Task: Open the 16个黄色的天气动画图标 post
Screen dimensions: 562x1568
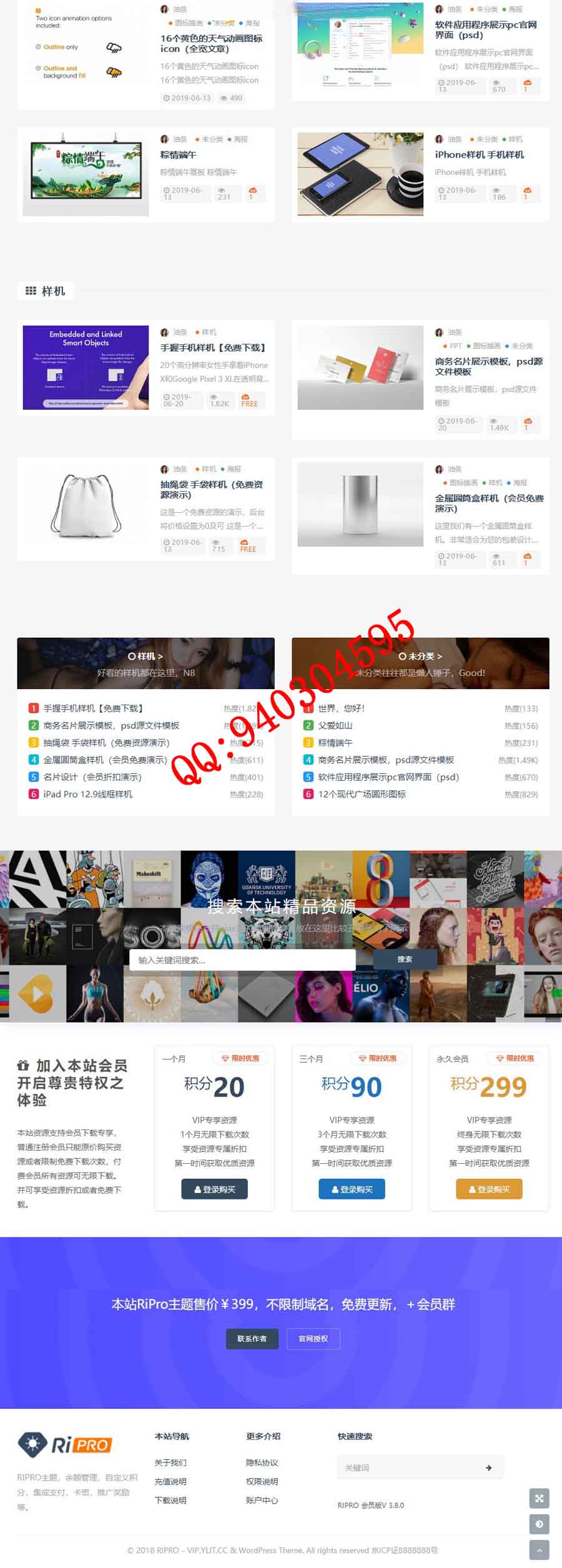Action: pos(211,43)
